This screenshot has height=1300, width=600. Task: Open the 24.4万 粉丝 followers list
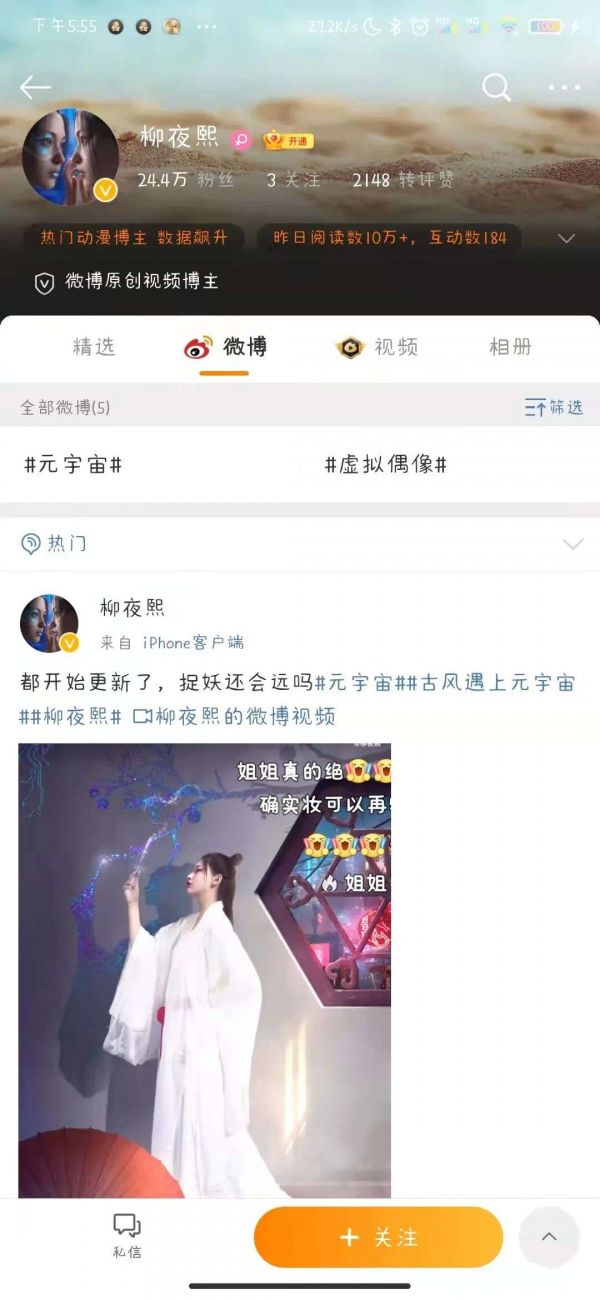click(185, 180)
